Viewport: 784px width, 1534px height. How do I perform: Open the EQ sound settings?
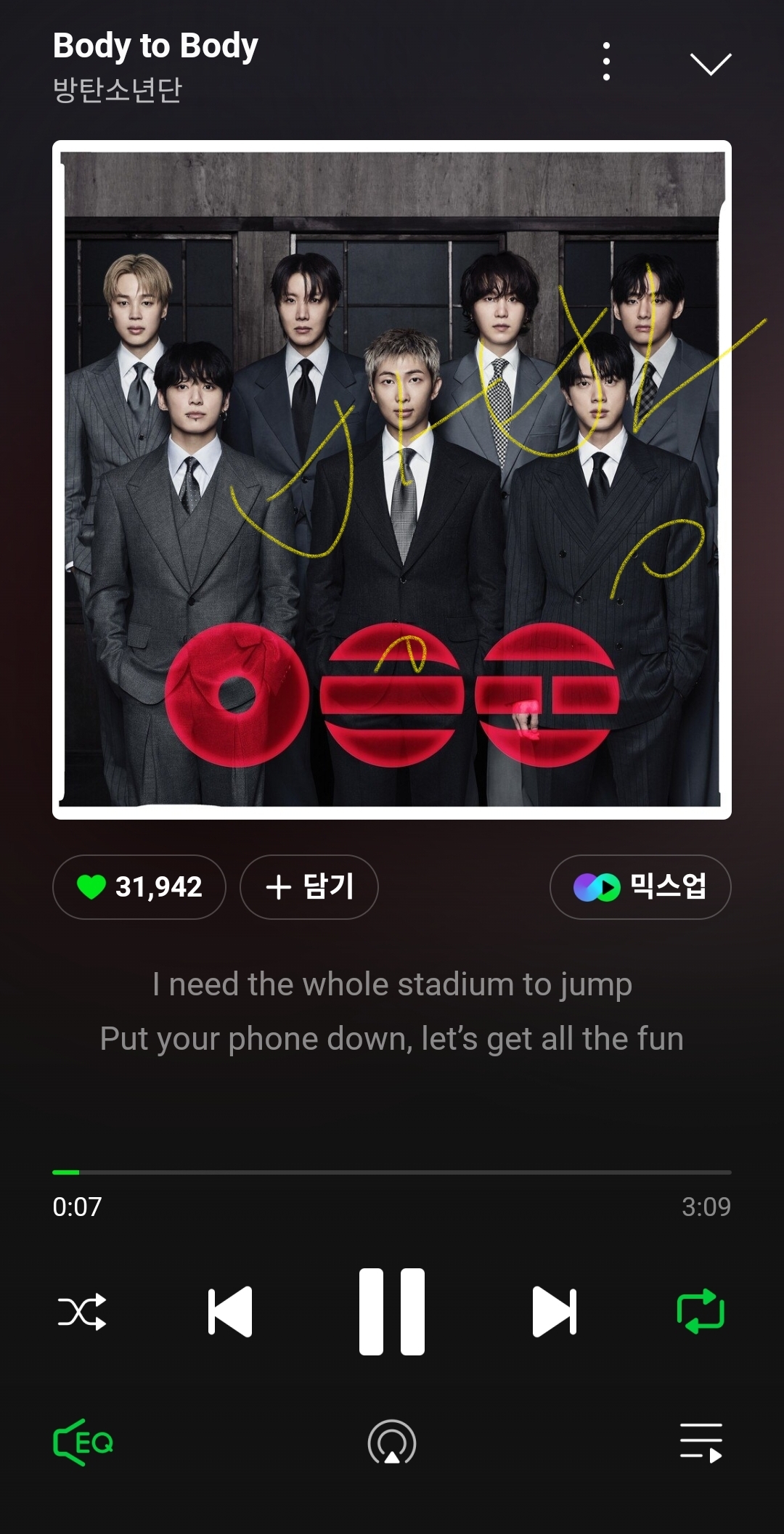coord(83,1442)
